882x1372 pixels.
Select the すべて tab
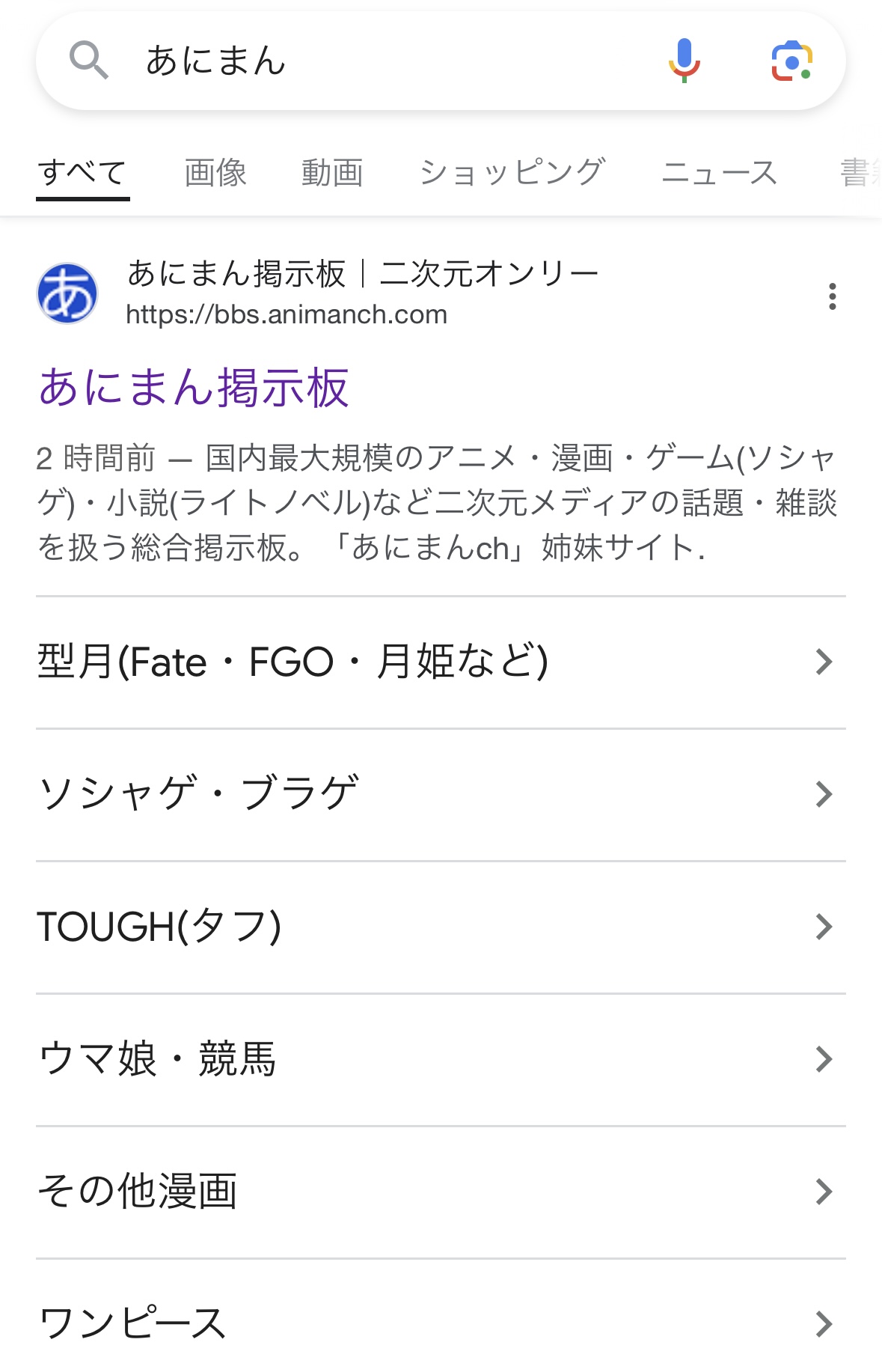point(82,173)
